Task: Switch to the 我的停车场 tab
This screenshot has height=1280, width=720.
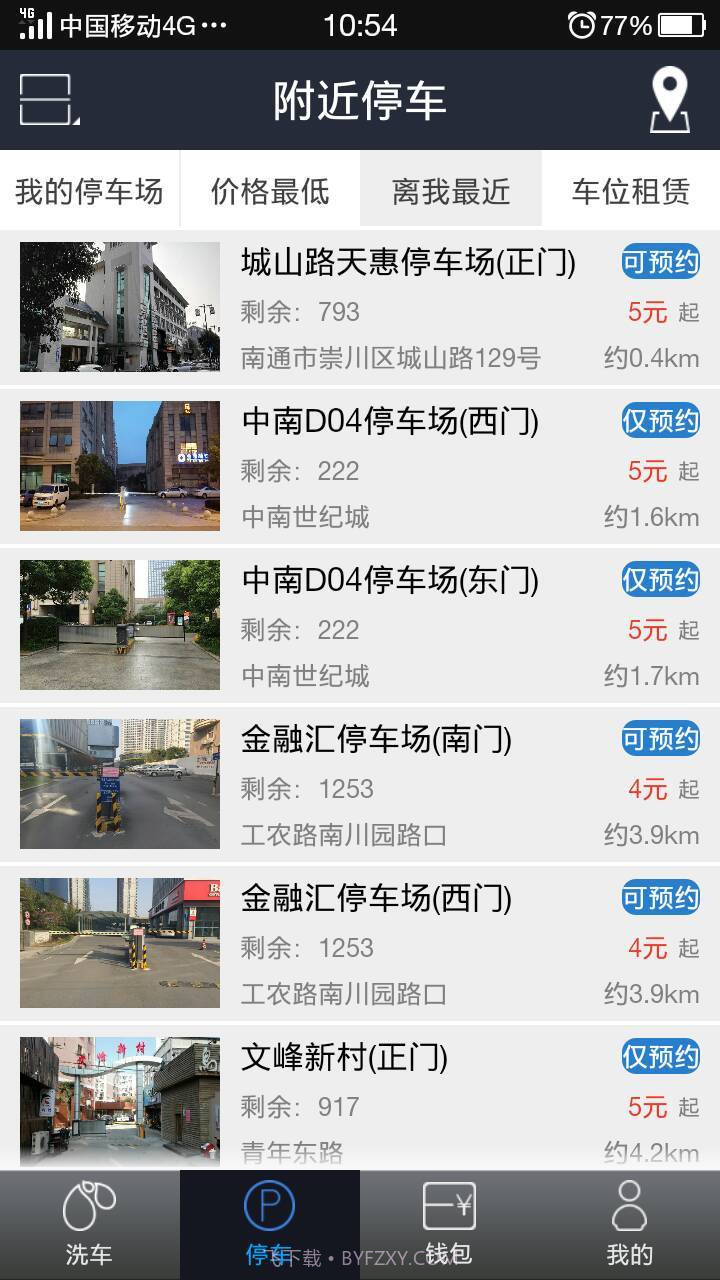Action: click(88, 190)
